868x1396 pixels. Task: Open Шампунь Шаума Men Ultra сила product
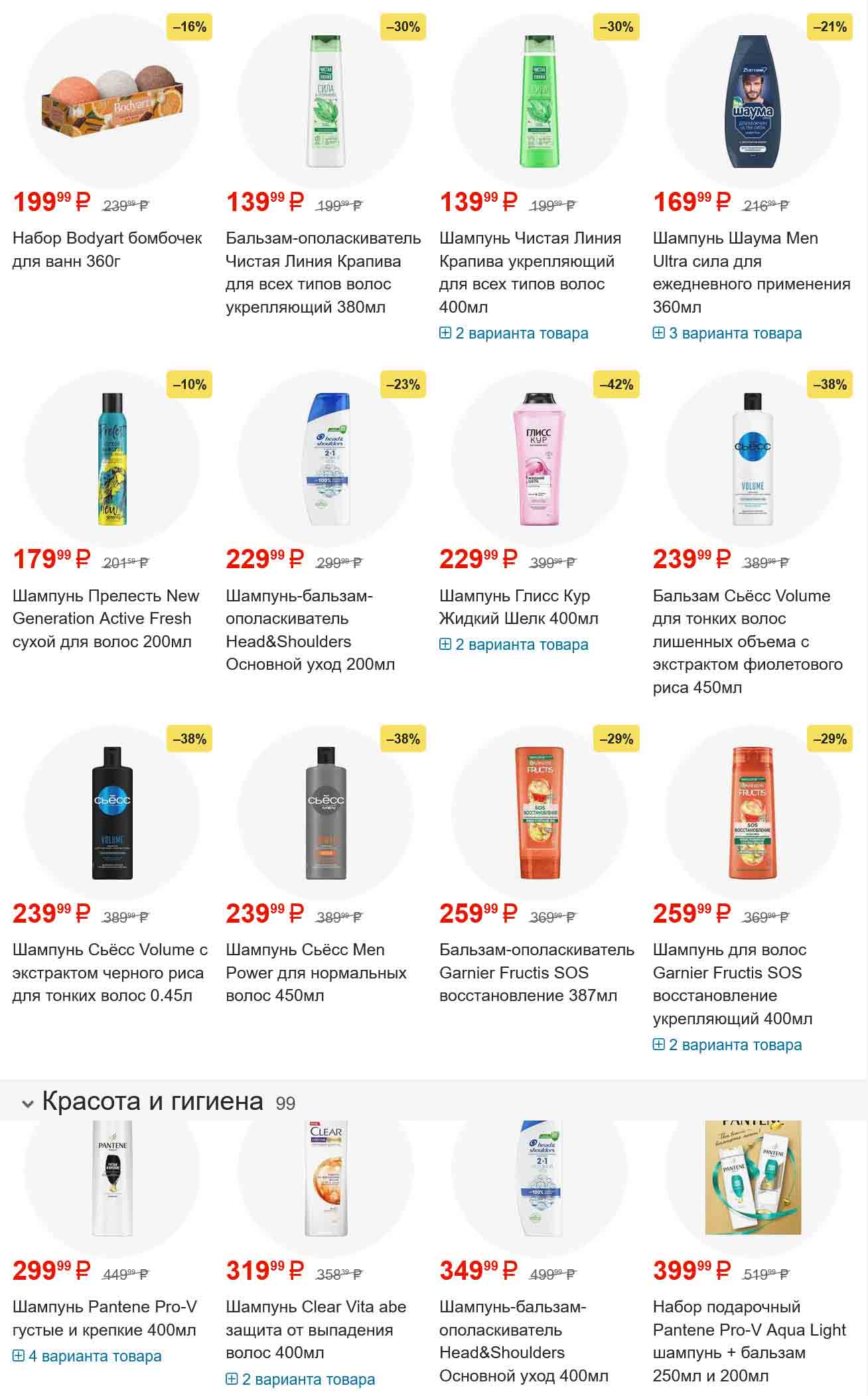751,272
